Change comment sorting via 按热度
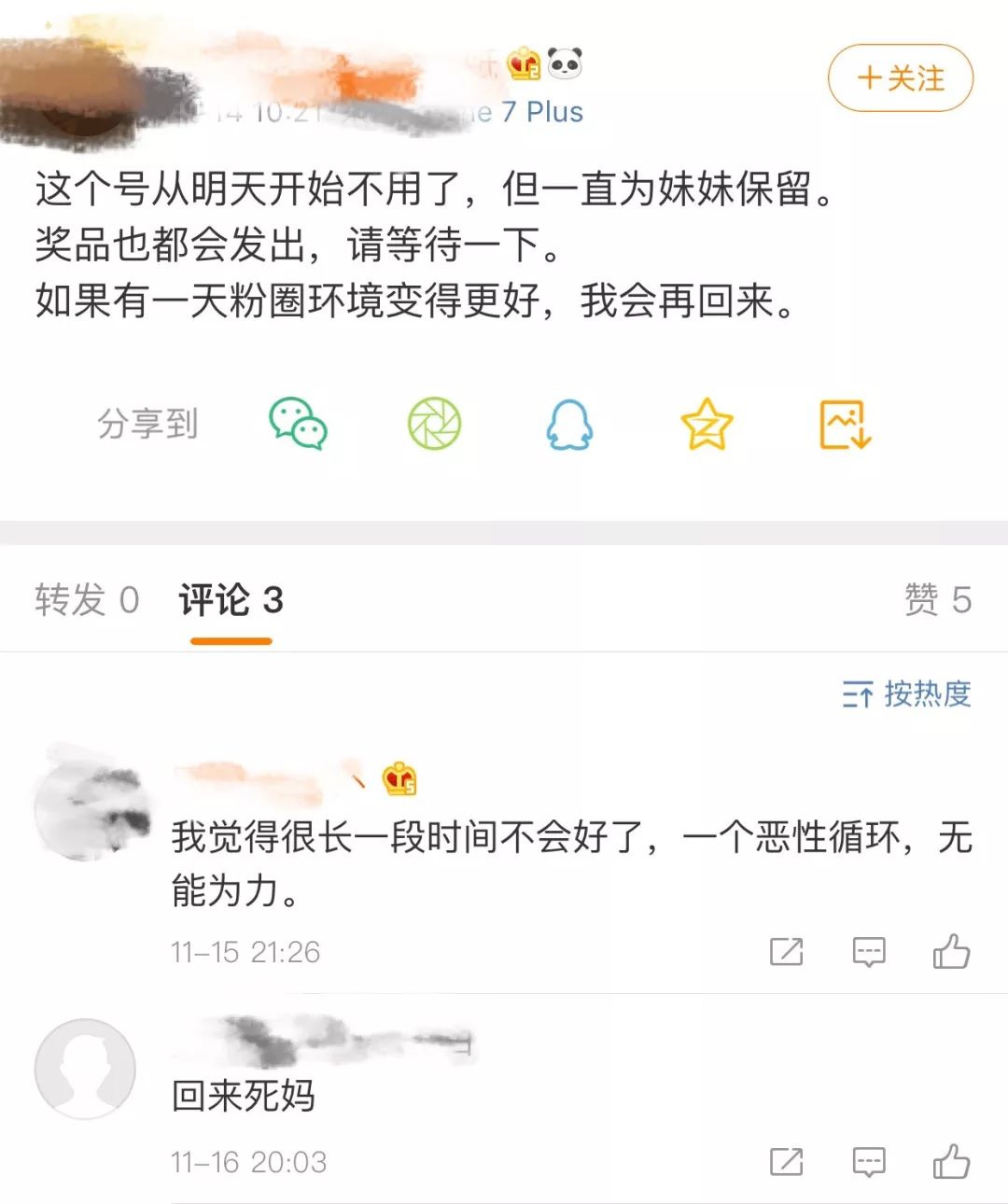Viewport: 1008px width, 1204px height. (x=906, y=693)
